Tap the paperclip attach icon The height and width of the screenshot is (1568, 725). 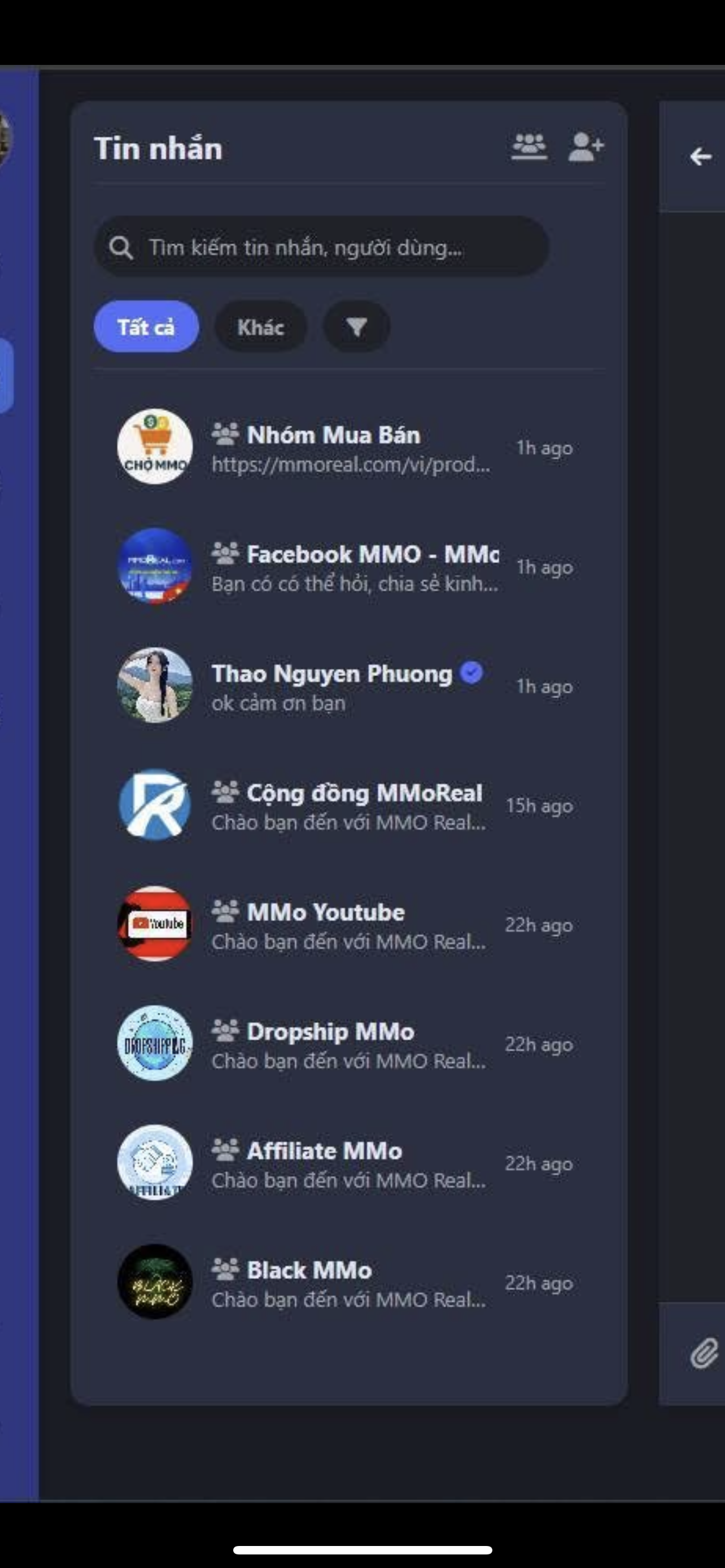click(x=704, y=1354)
